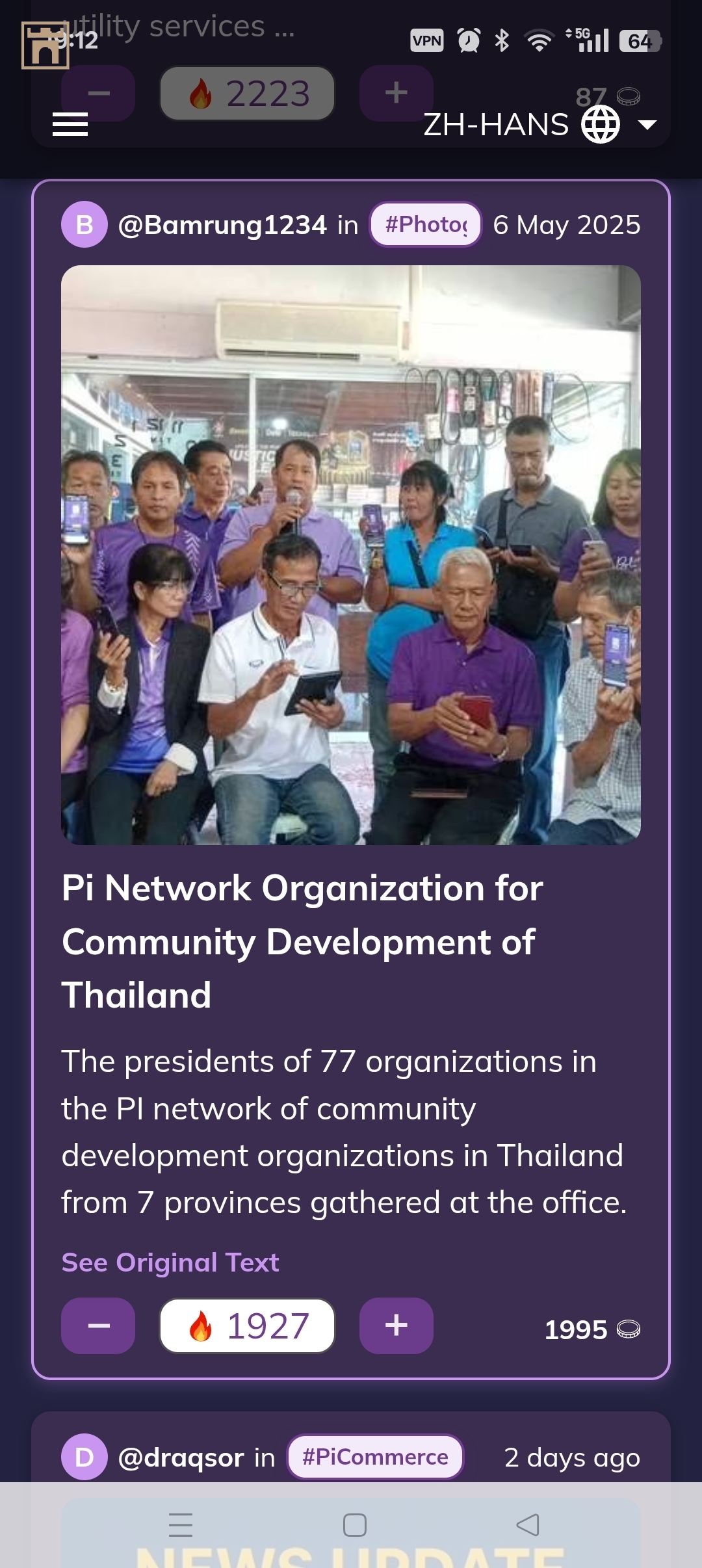The width and height of the screenshot is (702, 1568).
Task: Go to the system home screen
Action: [x=354, y=1524]
